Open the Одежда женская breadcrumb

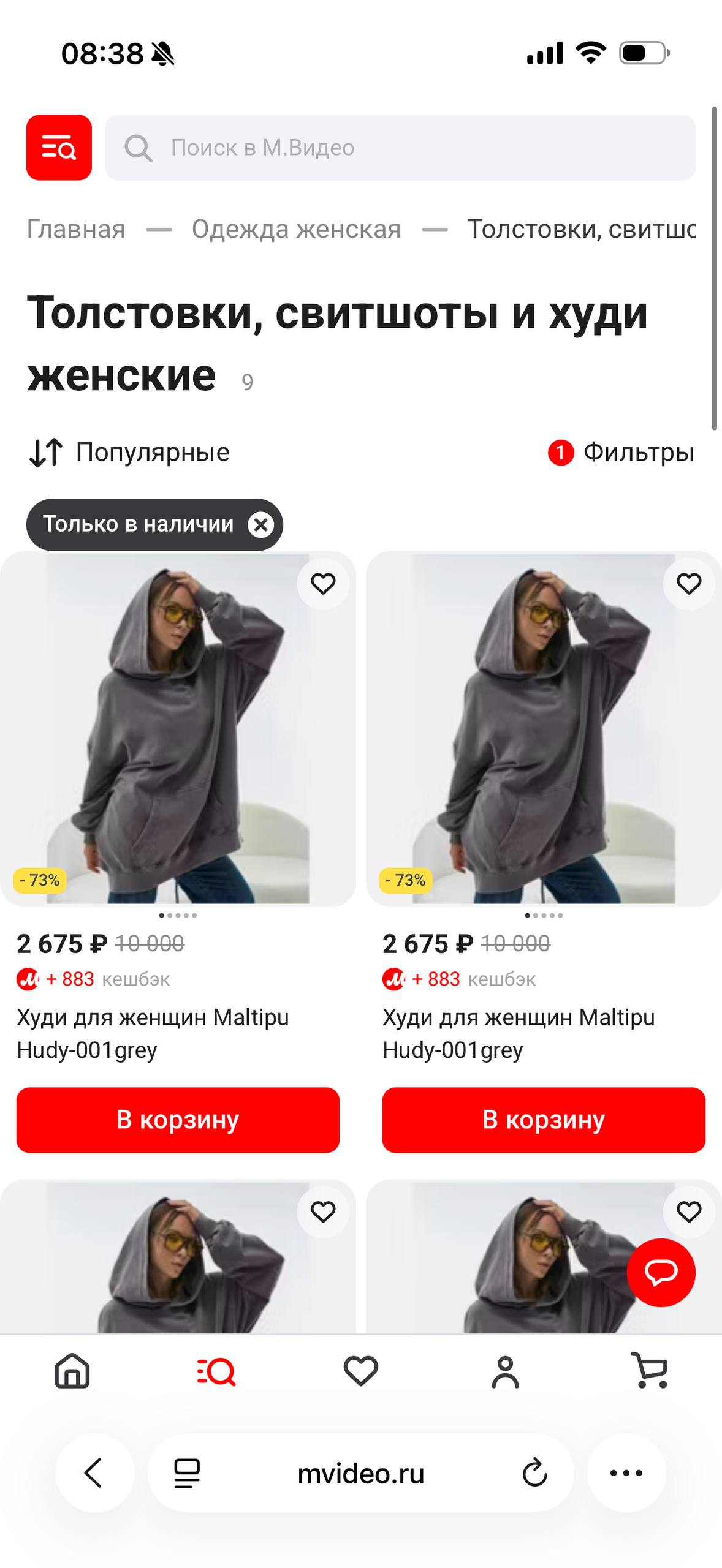coord(296,229)
